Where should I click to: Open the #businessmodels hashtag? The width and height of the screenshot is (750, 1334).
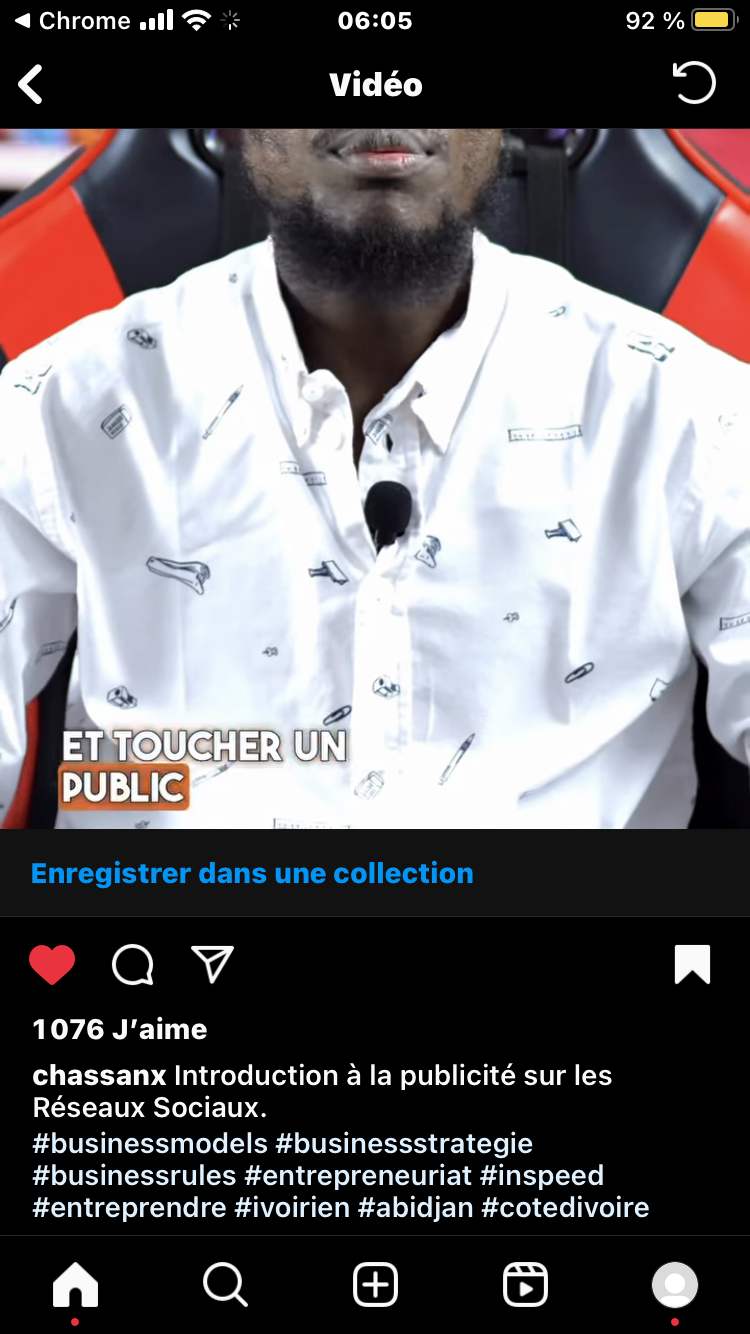150,1143
